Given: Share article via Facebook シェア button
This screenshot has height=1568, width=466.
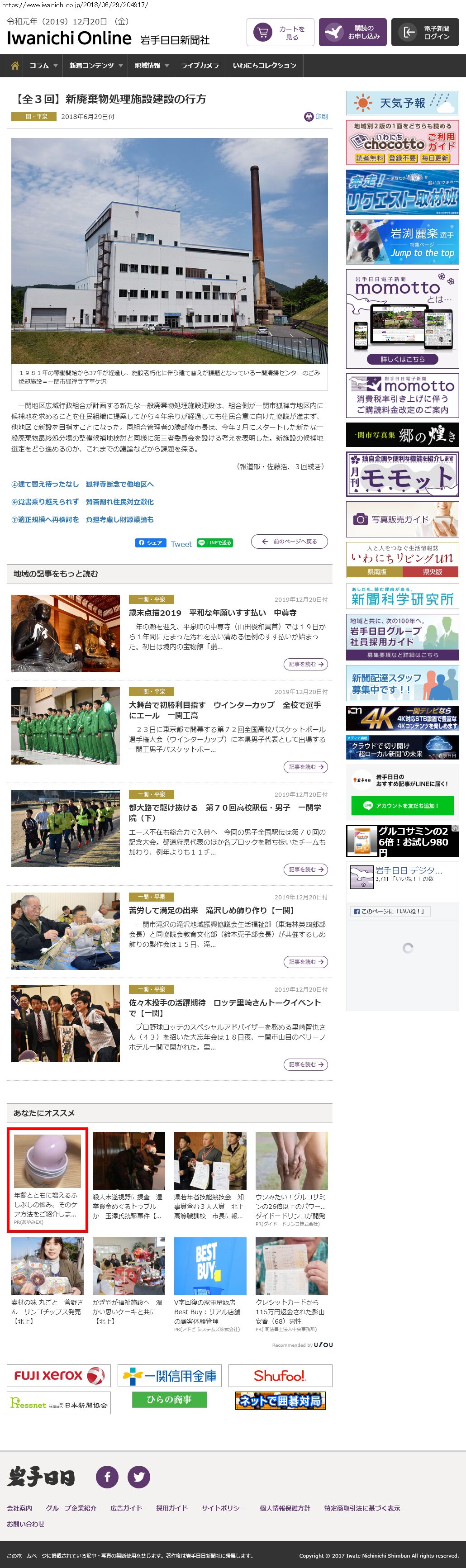Looking at the screenshot, I should coord(150,543).
